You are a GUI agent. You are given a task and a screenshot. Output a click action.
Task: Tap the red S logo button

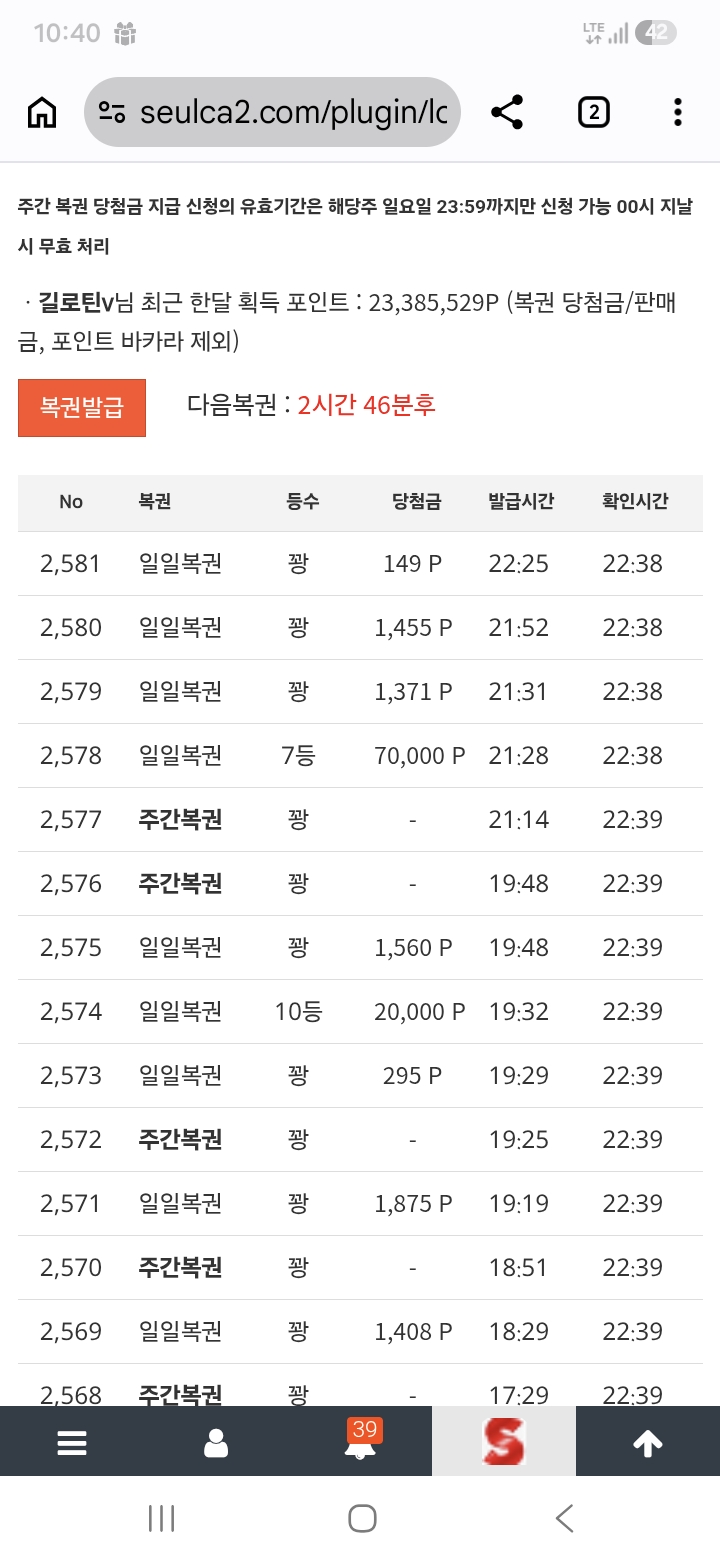tap(504, 1443)
